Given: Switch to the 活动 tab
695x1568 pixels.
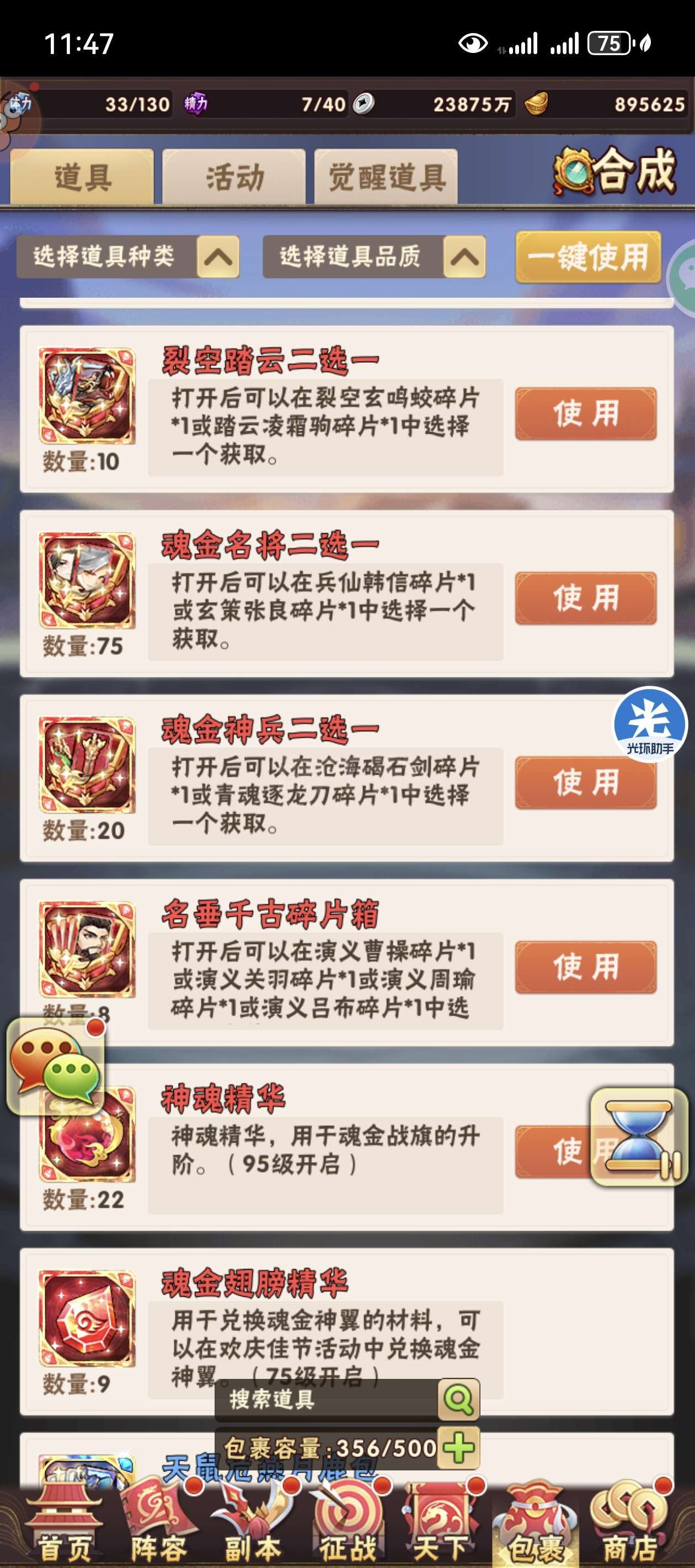Looking at the screenshot, I should pos(234,176).
